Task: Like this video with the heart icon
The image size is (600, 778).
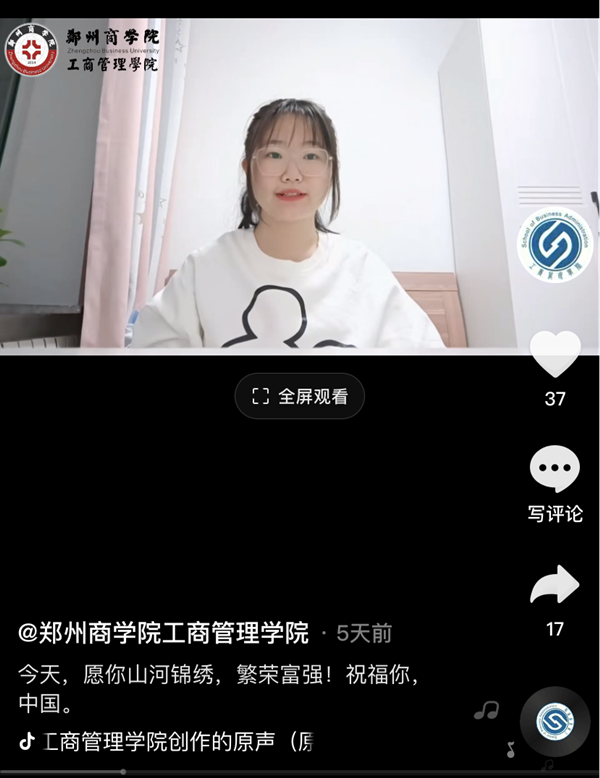Action: (555, 354)
